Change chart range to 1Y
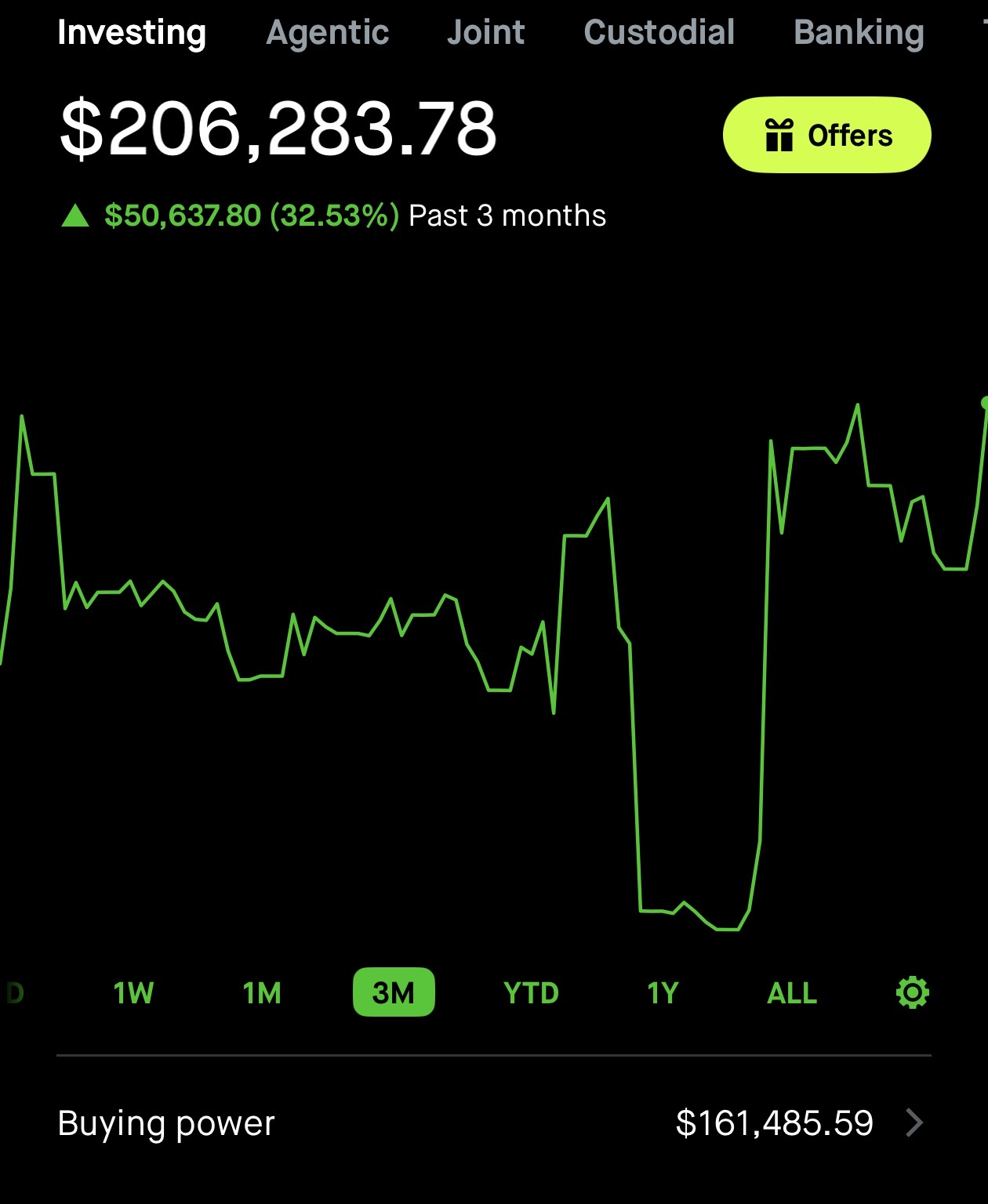 [x=663, y=993]
